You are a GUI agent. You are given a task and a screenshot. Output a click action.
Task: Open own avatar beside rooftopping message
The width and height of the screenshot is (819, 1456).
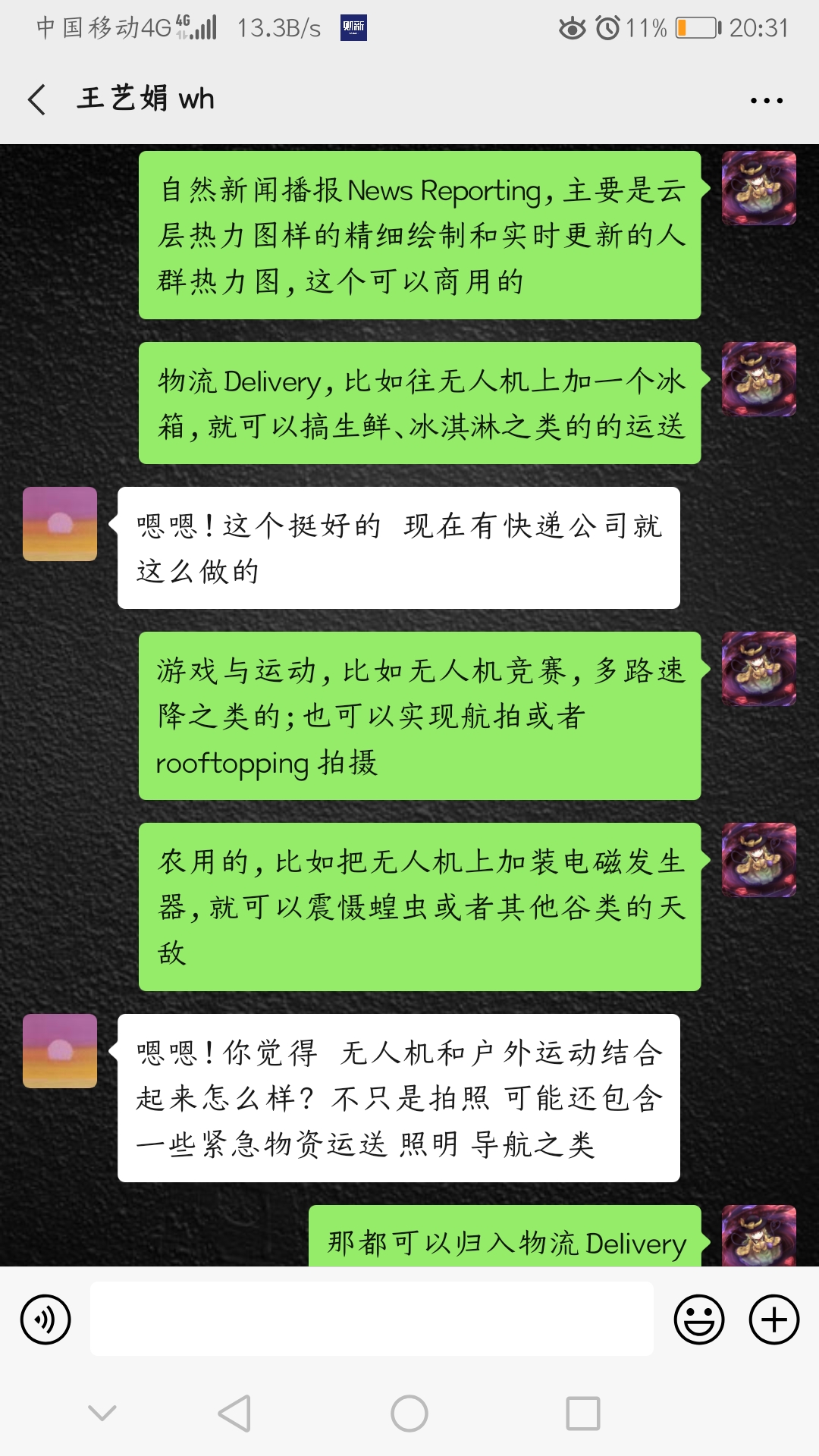(x=758, y=669)
